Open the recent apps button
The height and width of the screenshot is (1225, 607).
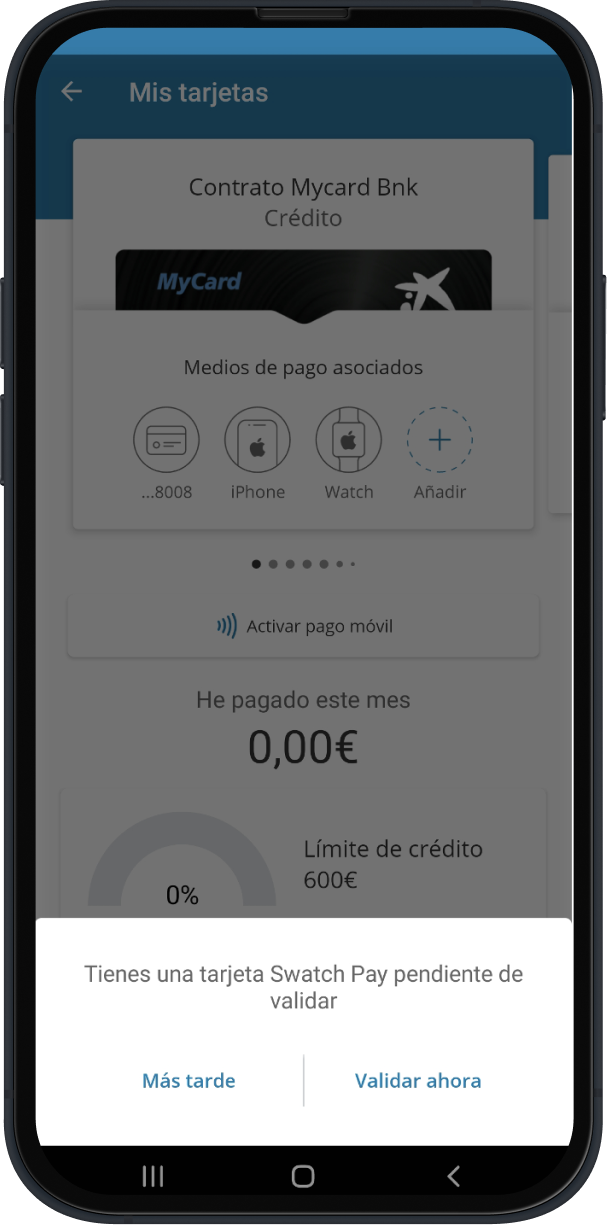(x=153, y=1176)
